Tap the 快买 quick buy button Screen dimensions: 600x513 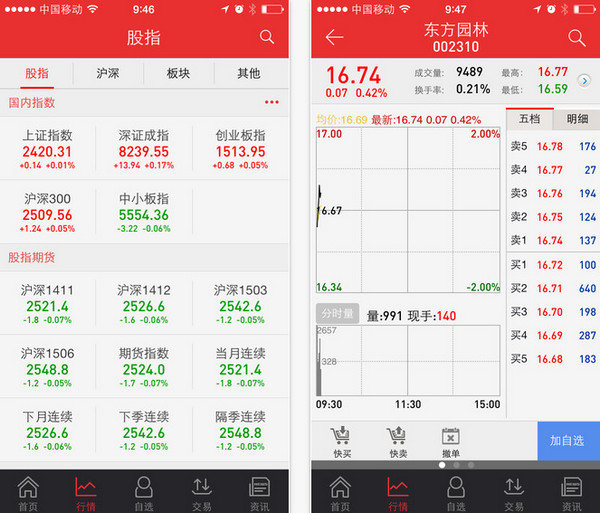(341, 441)
